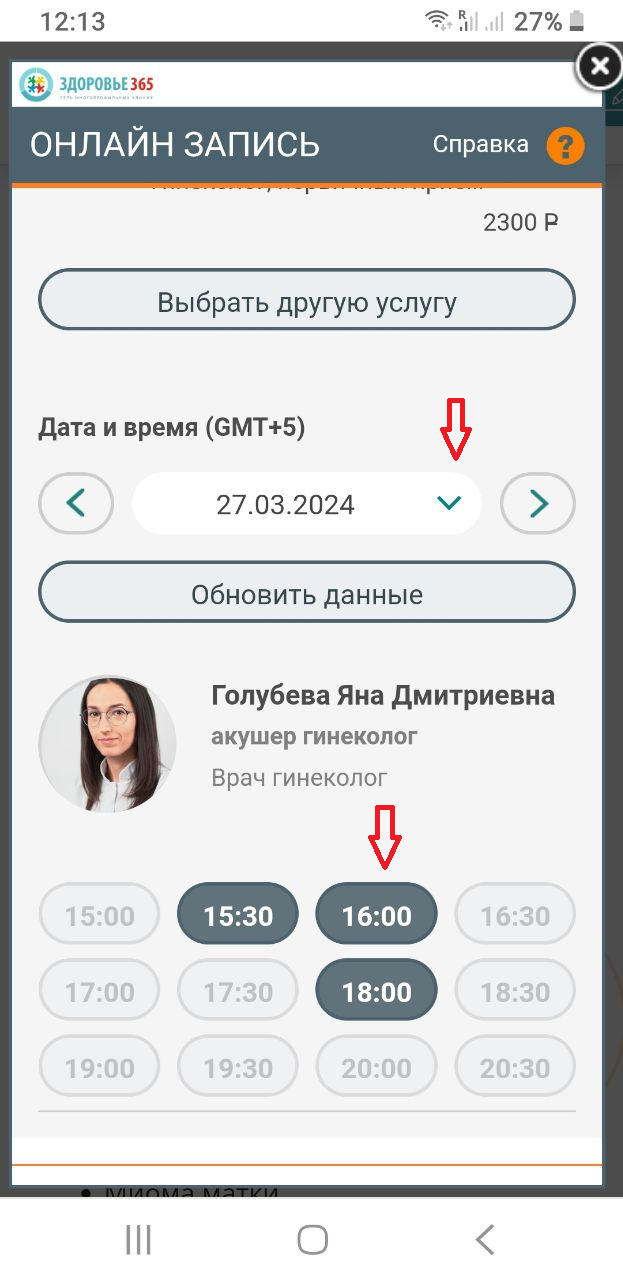Go to the previous date
623x1280 pixels.
coord(76,503)
